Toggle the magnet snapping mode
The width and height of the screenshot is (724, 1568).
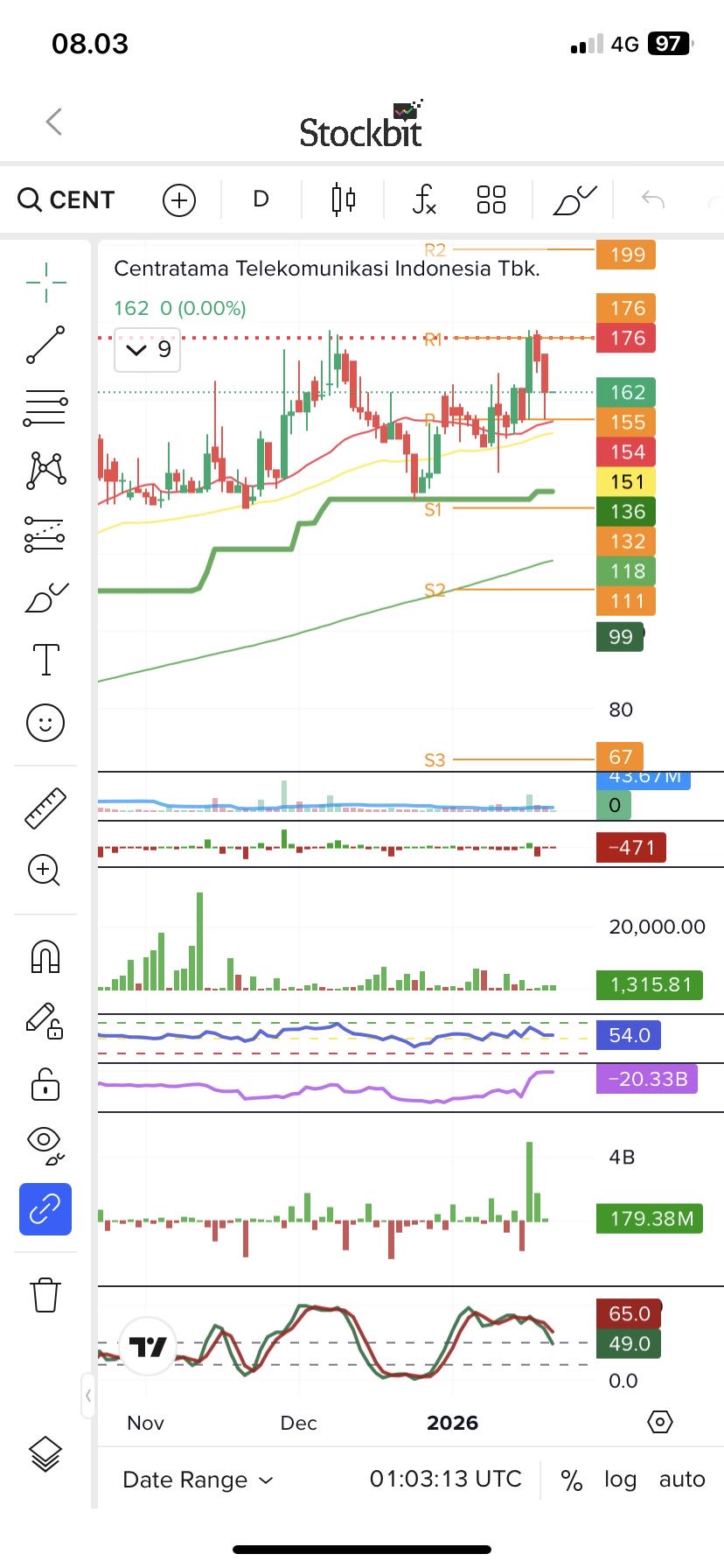pyautogui.click(x=45, y=956)
